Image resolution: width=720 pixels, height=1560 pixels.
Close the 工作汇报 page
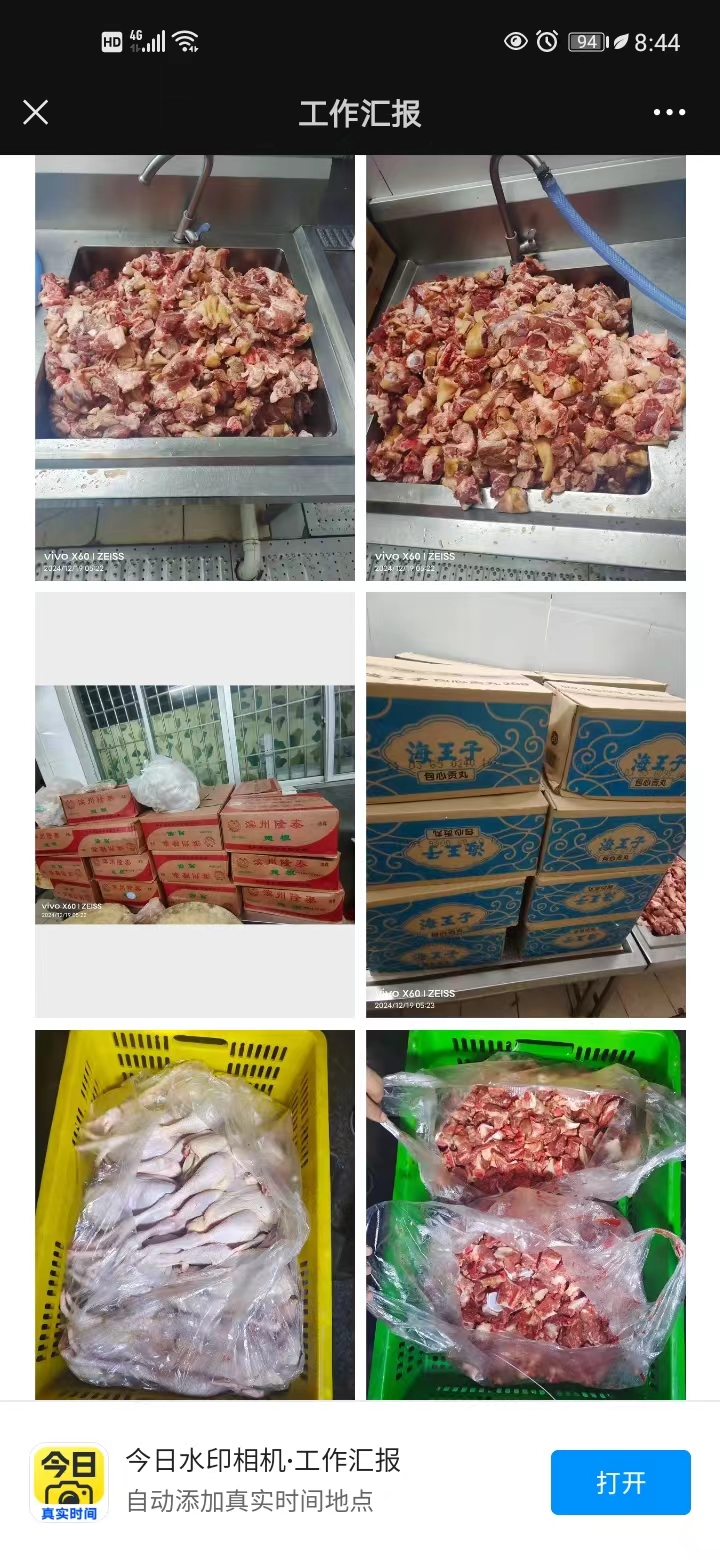click(36, 112)
